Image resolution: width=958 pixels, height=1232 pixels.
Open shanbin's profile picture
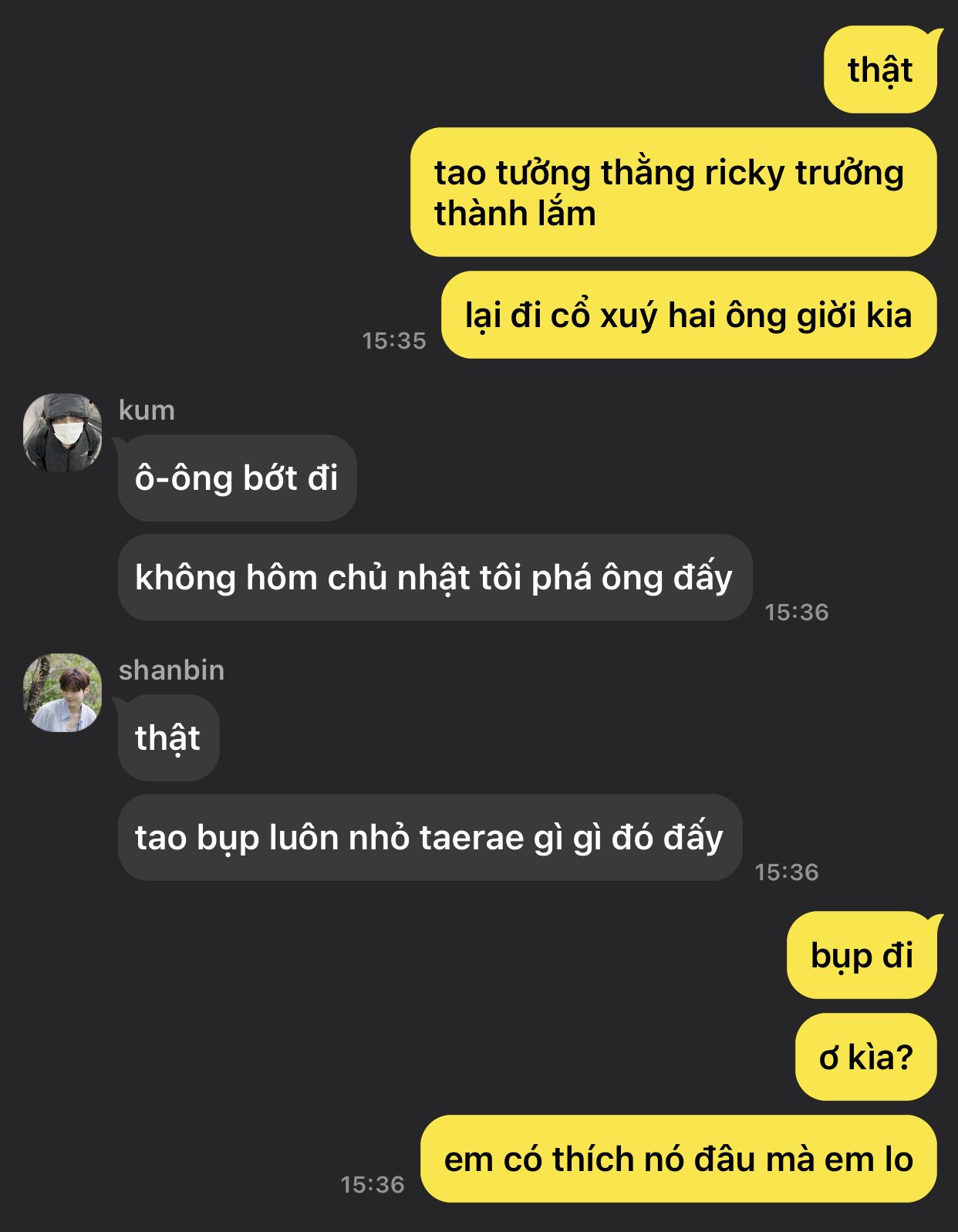pos(62,692)
